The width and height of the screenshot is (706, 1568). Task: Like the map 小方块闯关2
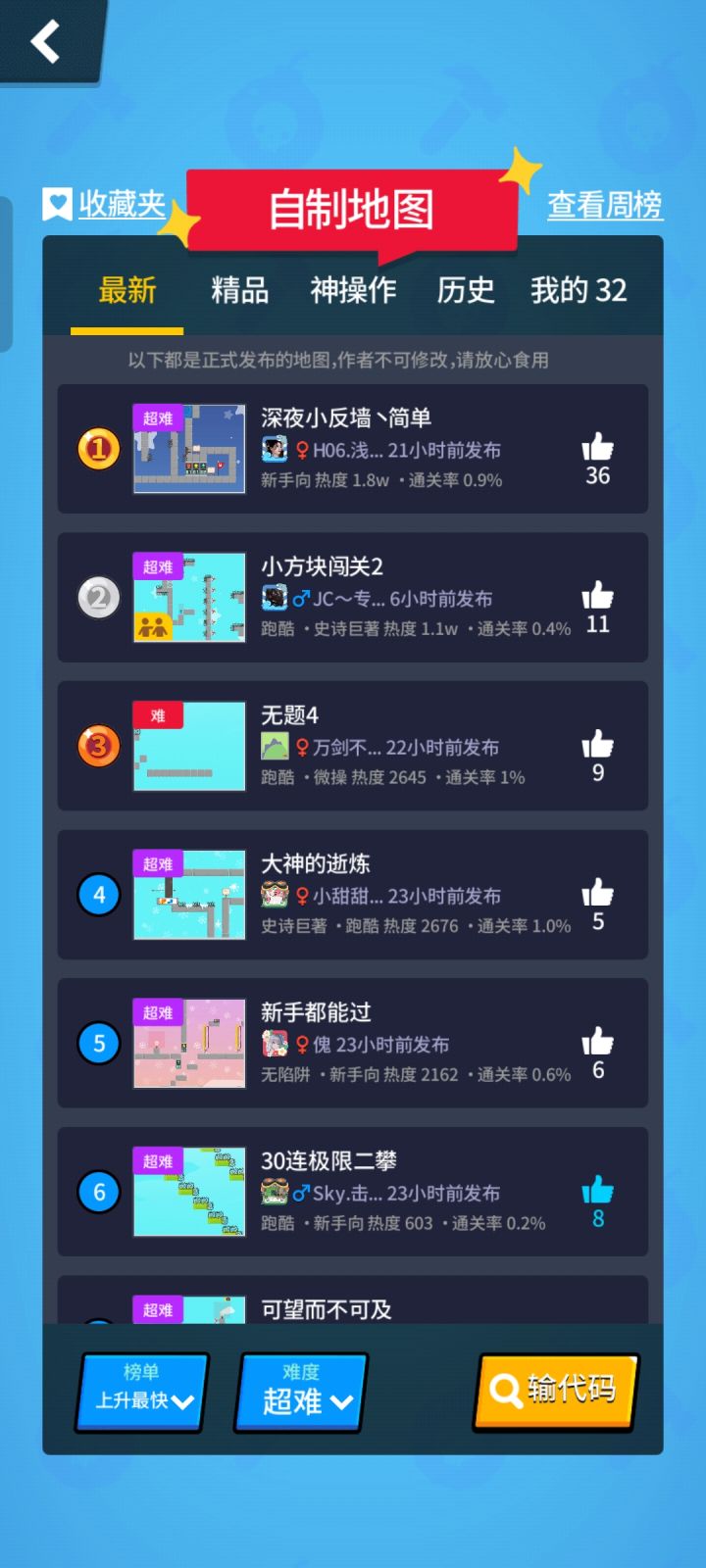[x=597, y=593]
